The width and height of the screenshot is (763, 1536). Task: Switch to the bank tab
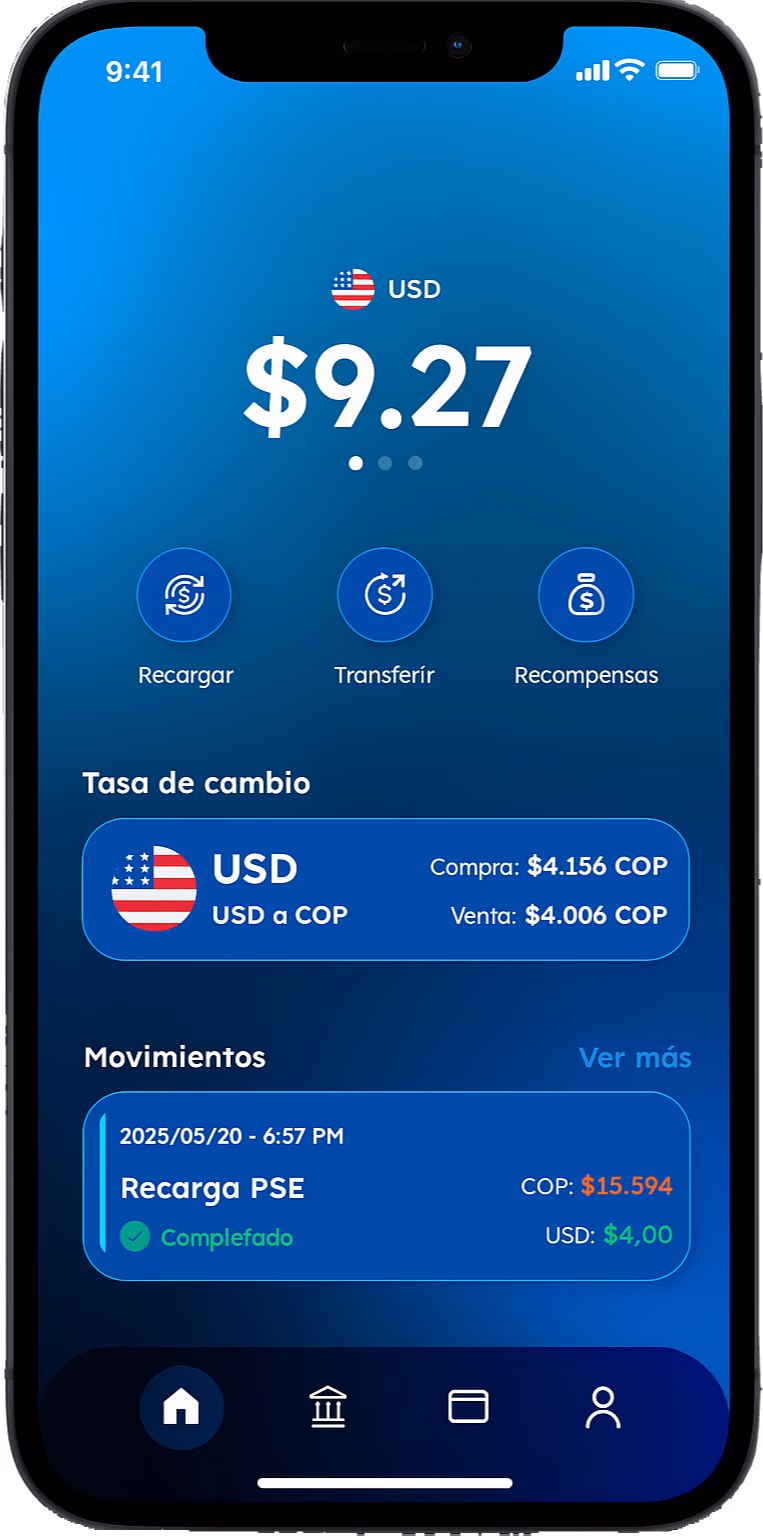327,1407
